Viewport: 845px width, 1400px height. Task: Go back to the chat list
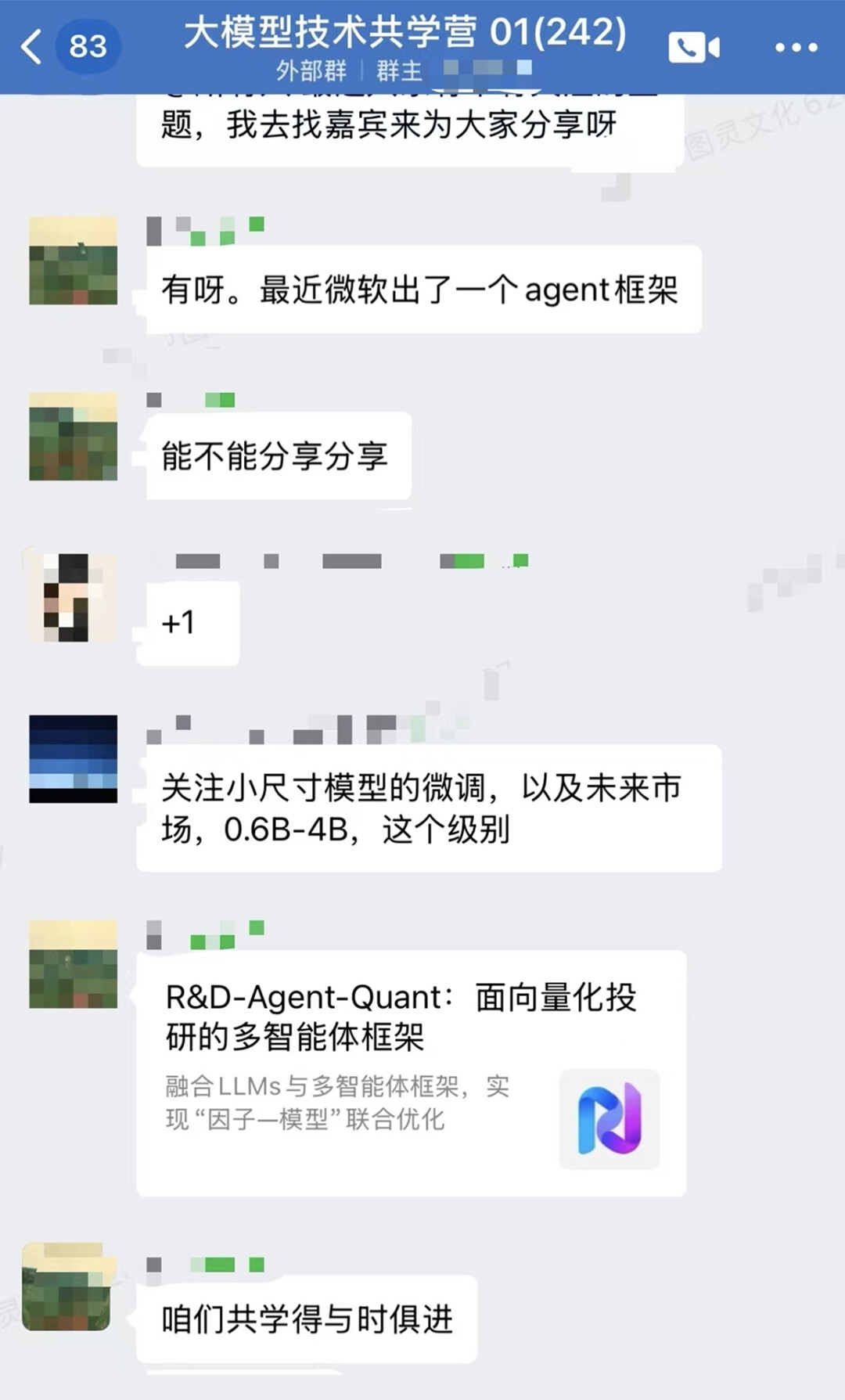click(x=31, y=47)
